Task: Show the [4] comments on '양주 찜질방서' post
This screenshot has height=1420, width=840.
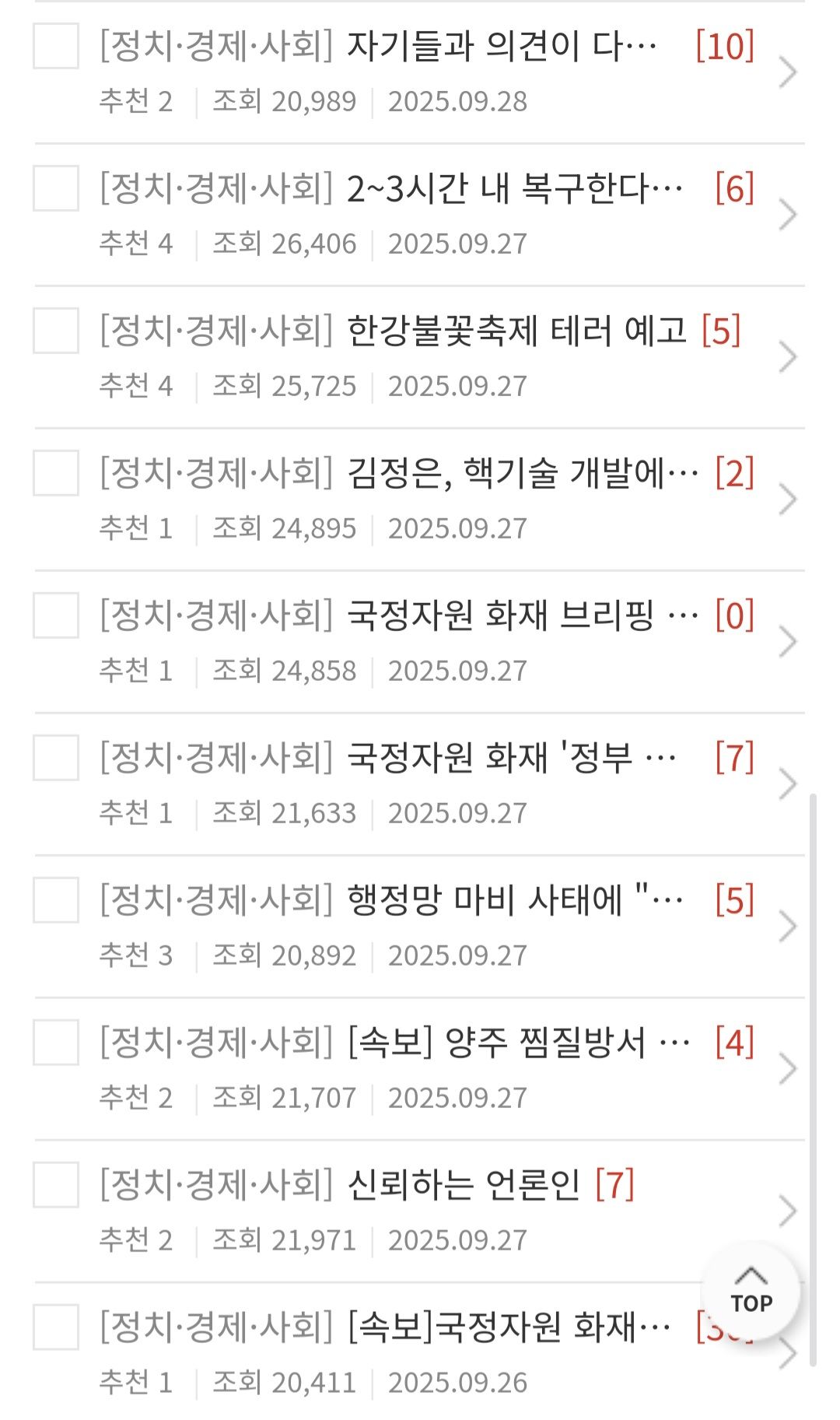Action: [x=734, y=1043]
